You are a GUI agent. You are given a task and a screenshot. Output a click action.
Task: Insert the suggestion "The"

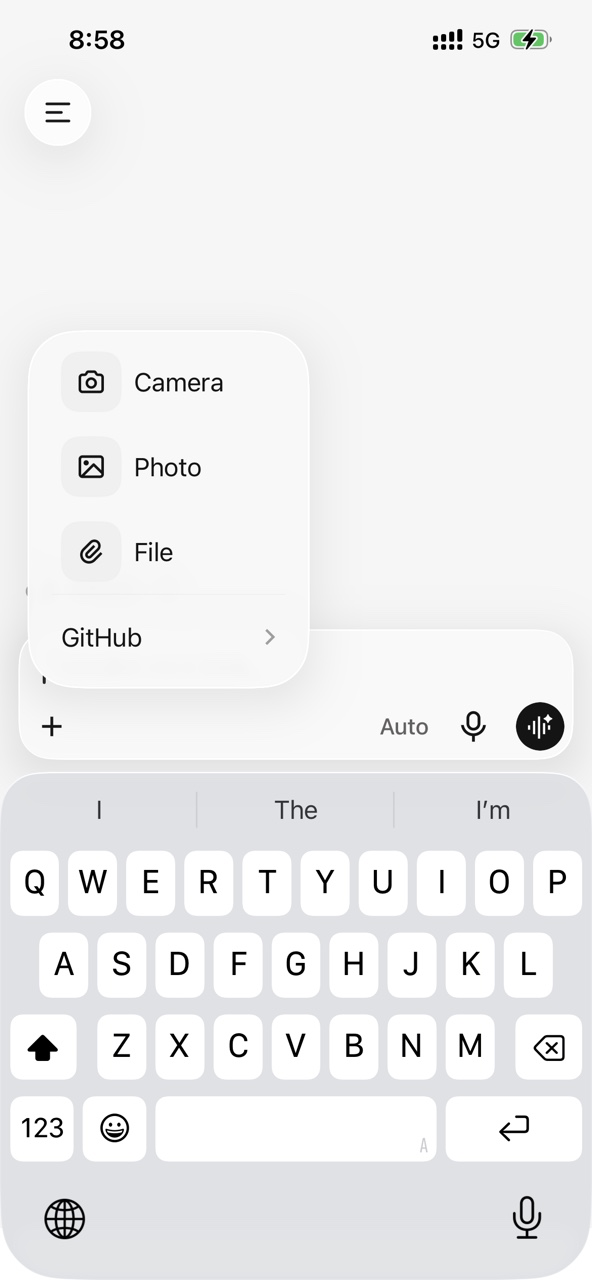tap(296, 810)
